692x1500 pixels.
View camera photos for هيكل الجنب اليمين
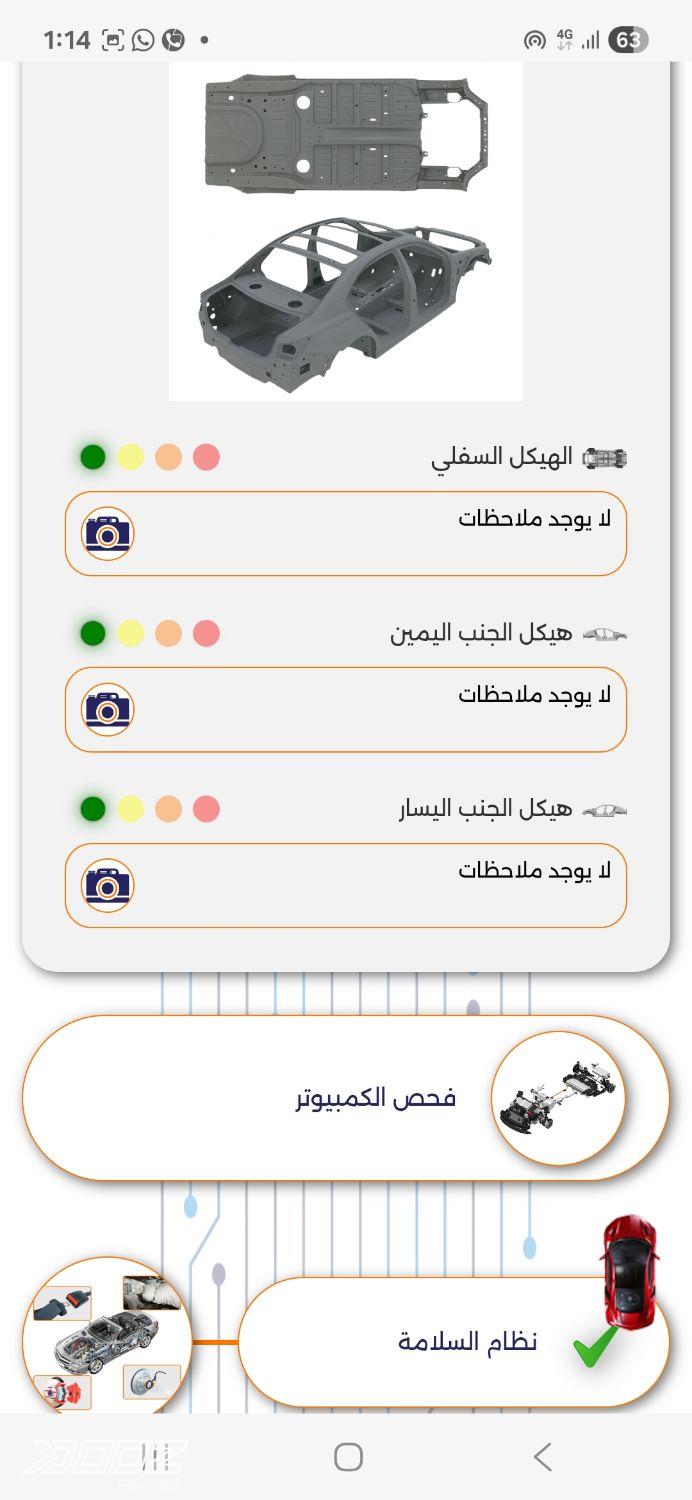[x=108, y=710]
